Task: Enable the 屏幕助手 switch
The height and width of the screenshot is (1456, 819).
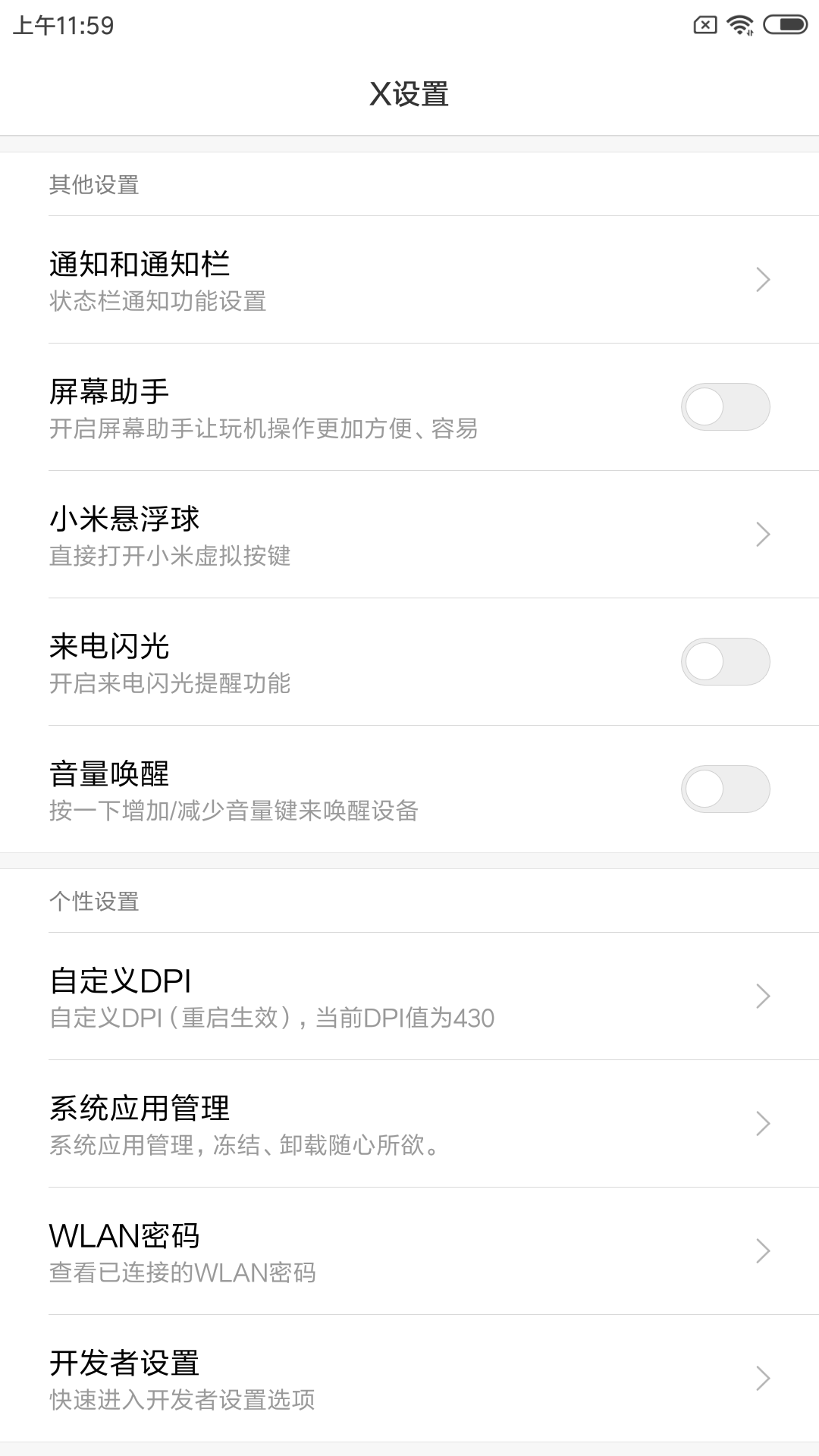Action: 725,407
